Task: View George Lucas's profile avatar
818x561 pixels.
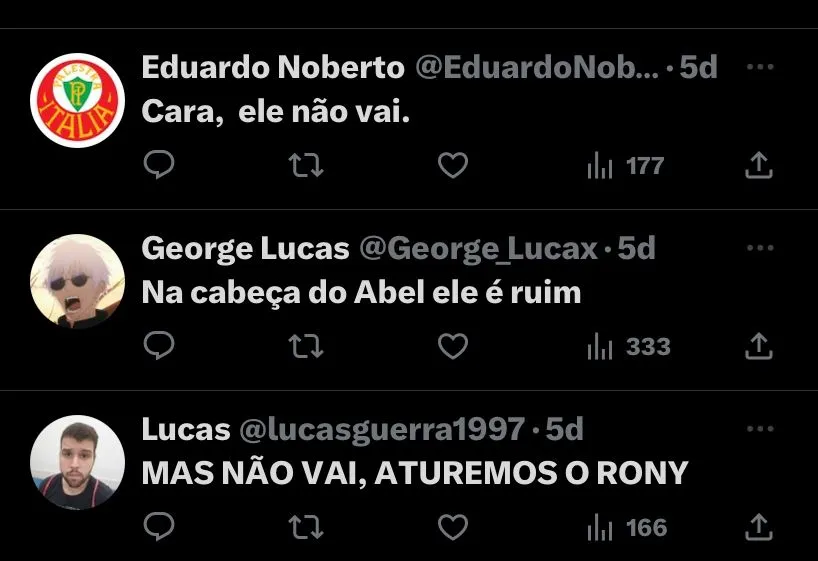Action: tap(77, 281)
